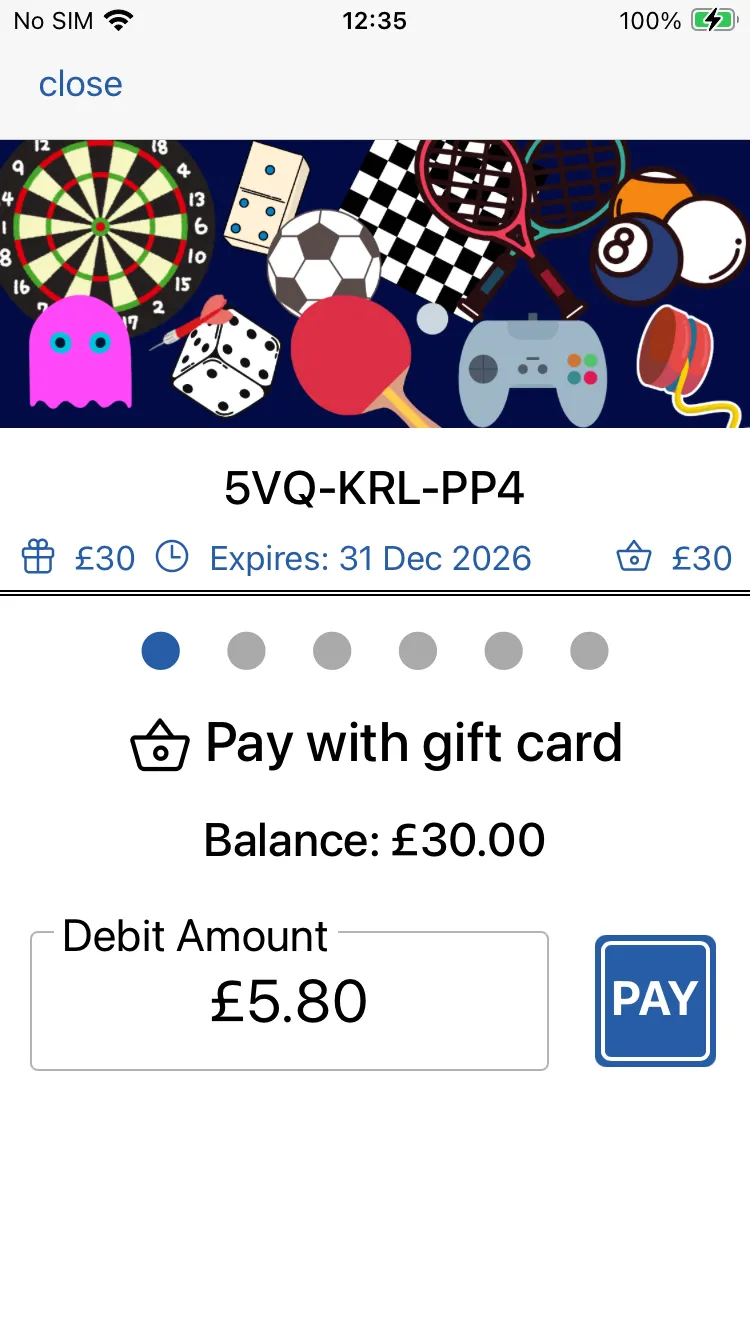Image resolution: width=750 pixels, height=1334 pixels.
Task: Tap the PAY button
Action: [x=655, y=1000]
